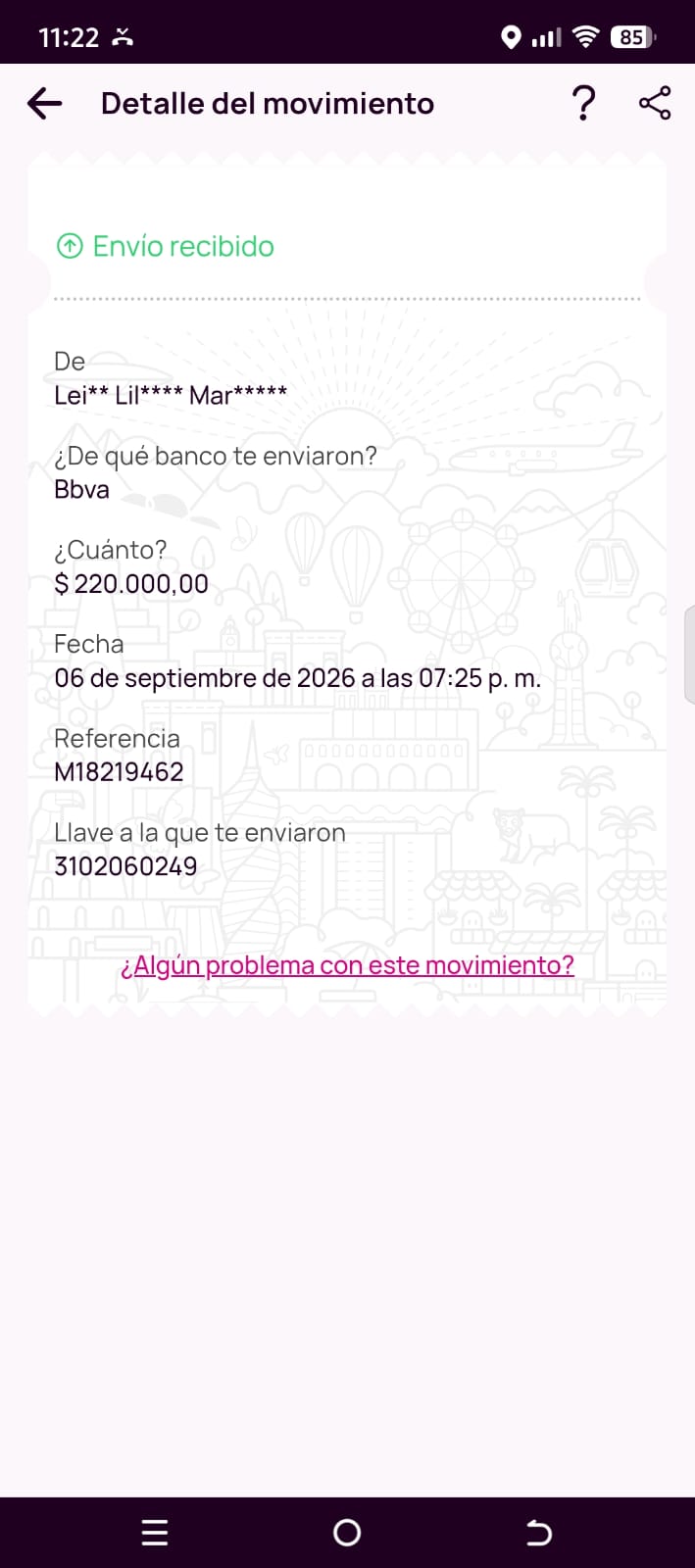Open the help question mark icon
Image resolution: width=695 pixels, height=1568 pixels.
pyautogui.click(x=583, y=103)
